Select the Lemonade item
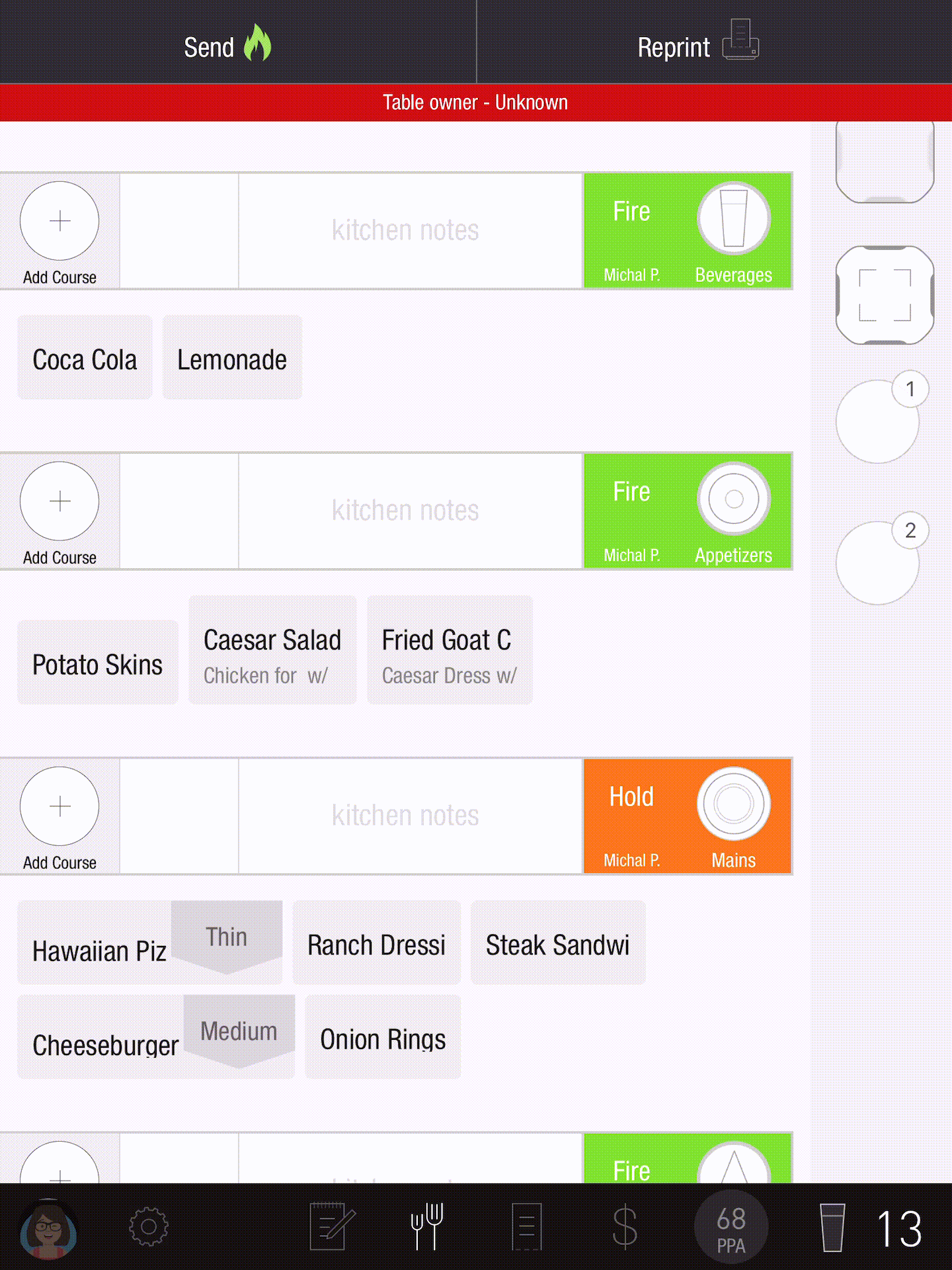952x1270 pixels. click(232, 359)
